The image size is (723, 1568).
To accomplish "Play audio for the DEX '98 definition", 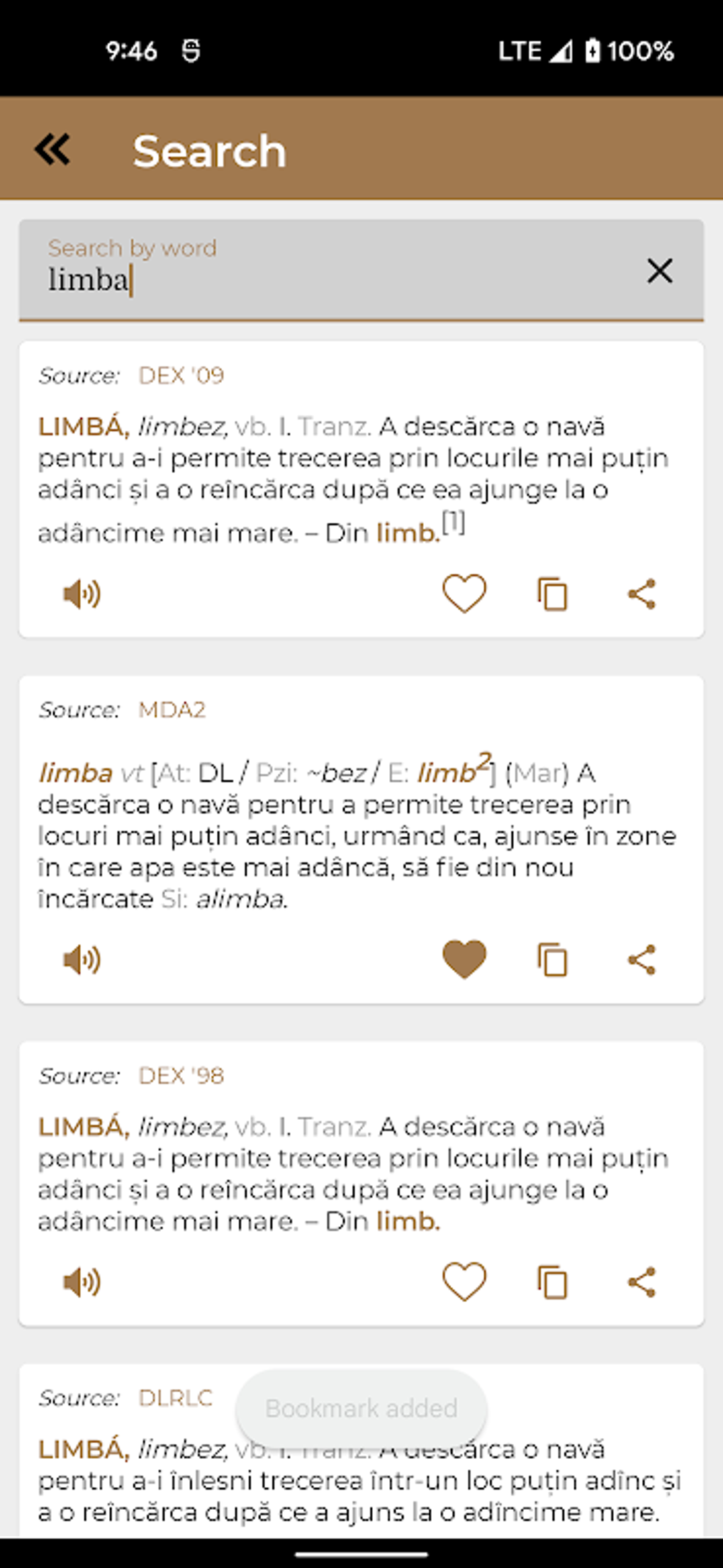I will [x=82, y=1281].
